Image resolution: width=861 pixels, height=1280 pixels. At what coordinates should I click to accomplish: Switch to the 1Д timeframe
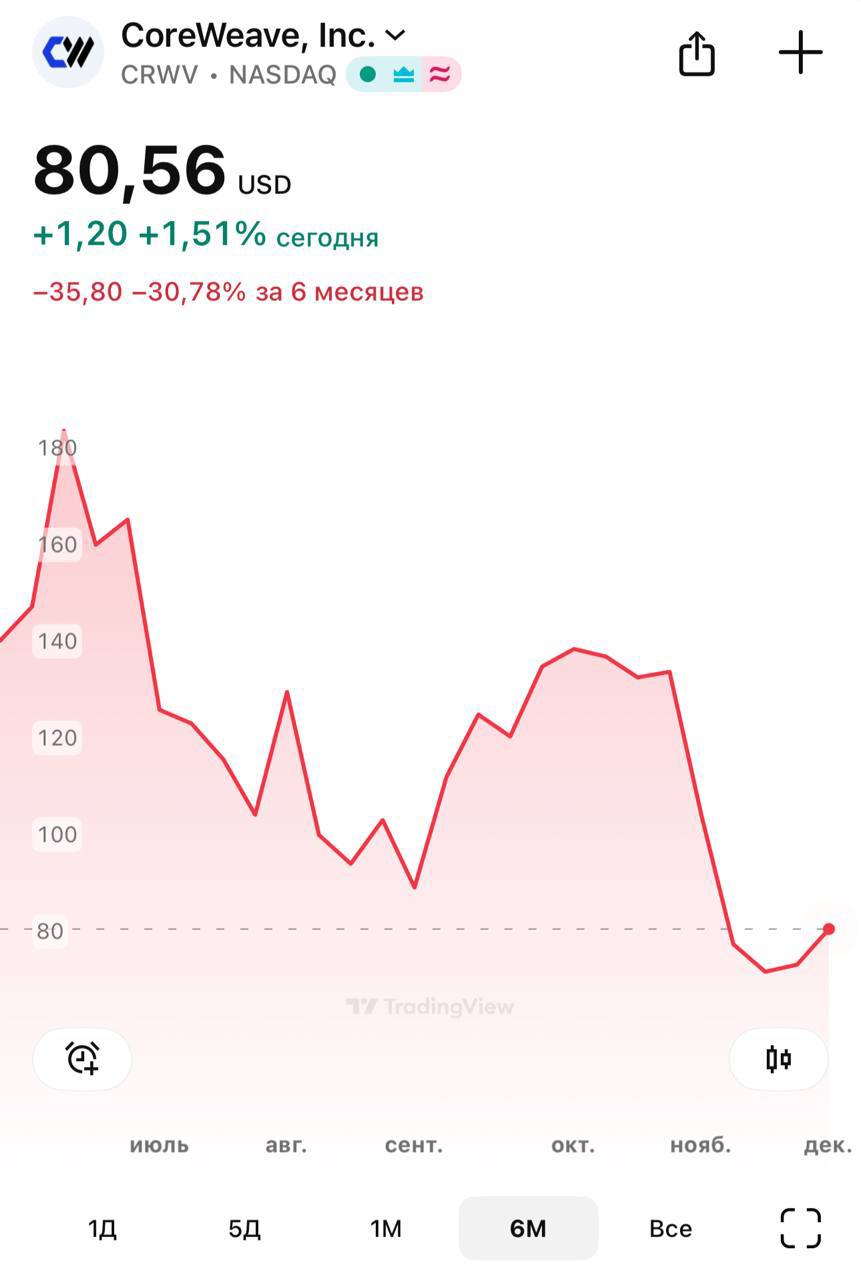click(102, 1228)
